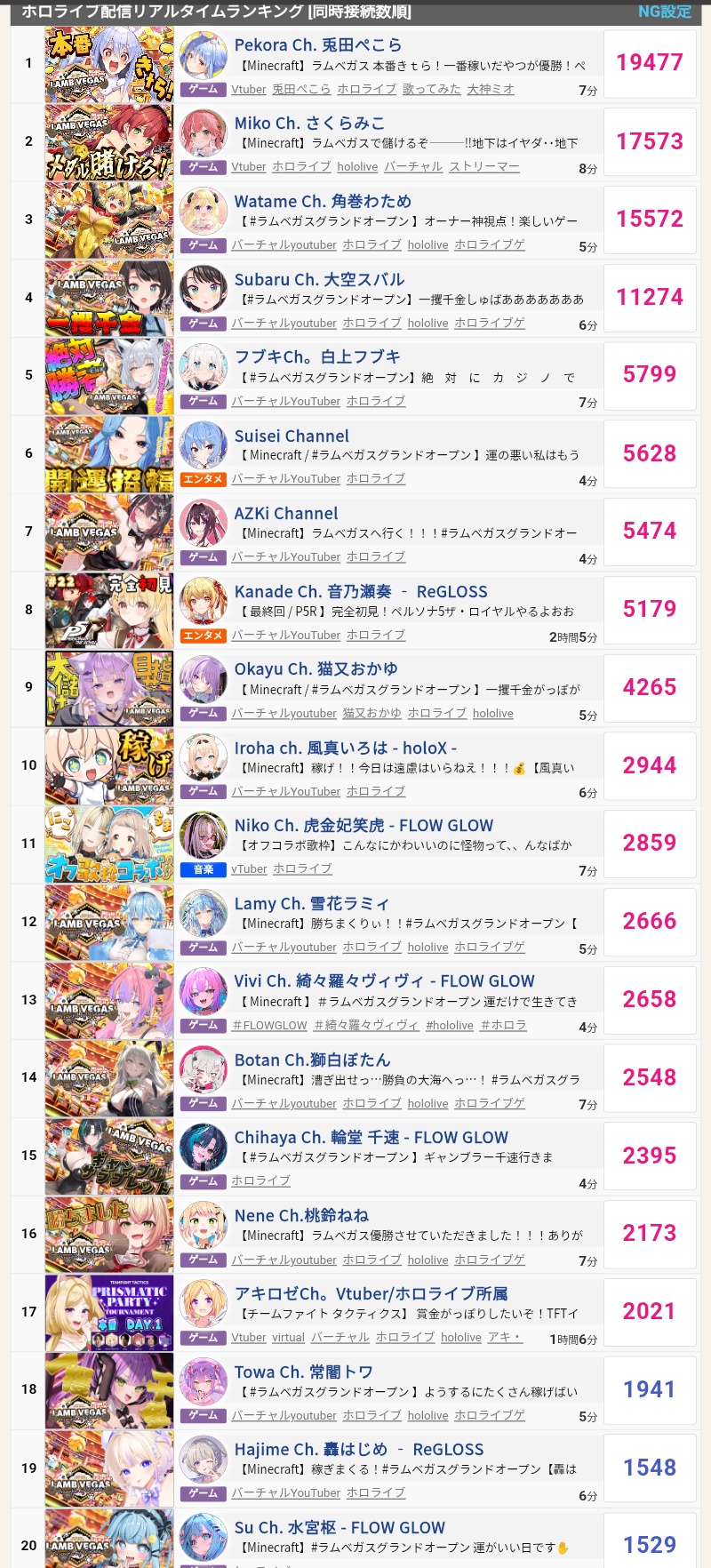This screenshot has width=711, height=1568.
Task: Open Miko Ch. さくらみこ stream thumbnail
Action: coord(109,142)
